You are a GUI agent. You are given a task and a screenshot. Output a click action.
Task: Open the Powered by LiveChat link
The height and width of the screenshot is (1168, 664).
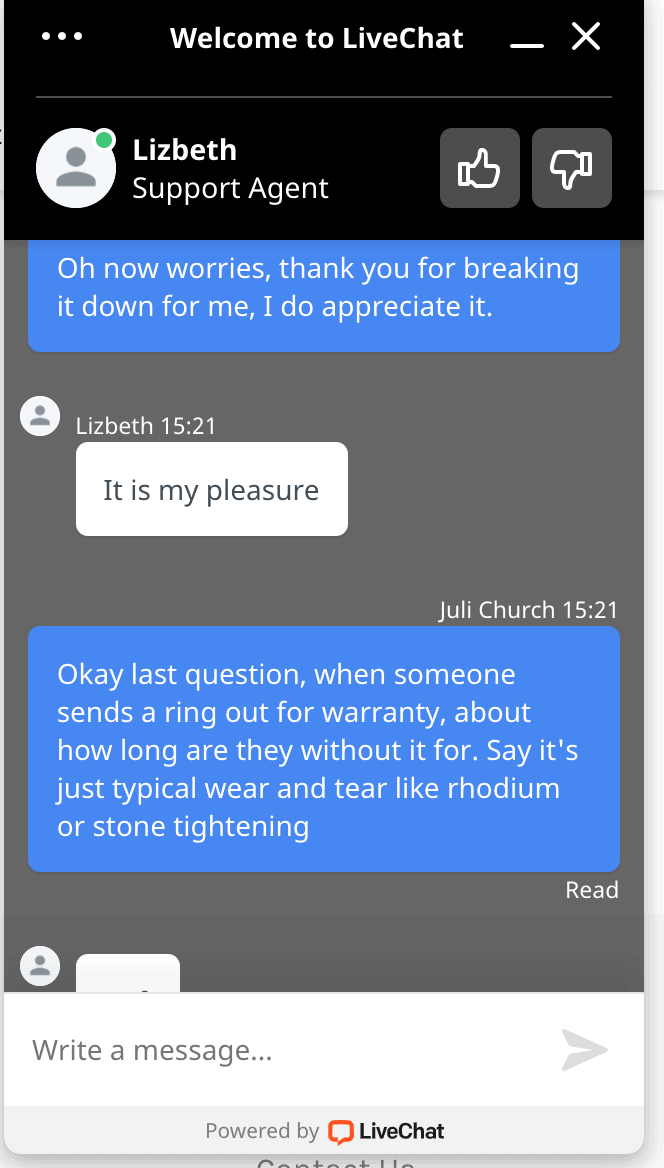325,1131
